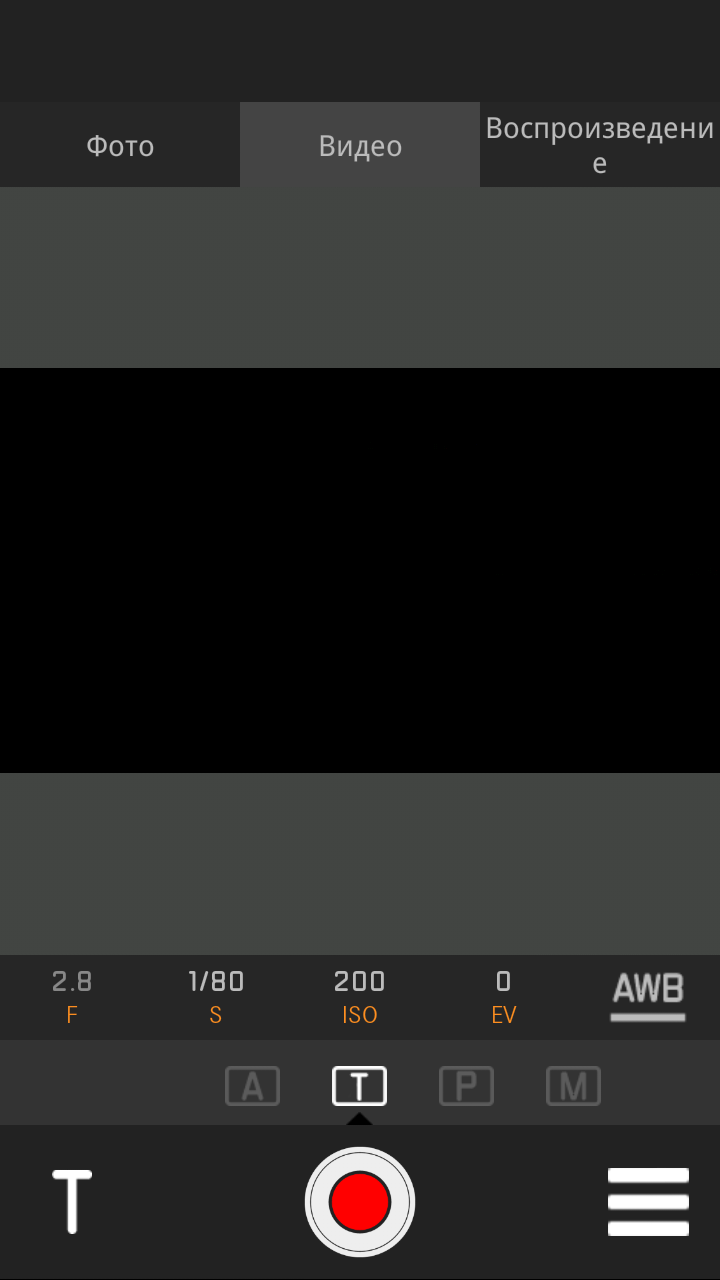
Task: Start video recording with red button
Action: pyautogui.click(x=360, y=1201)
